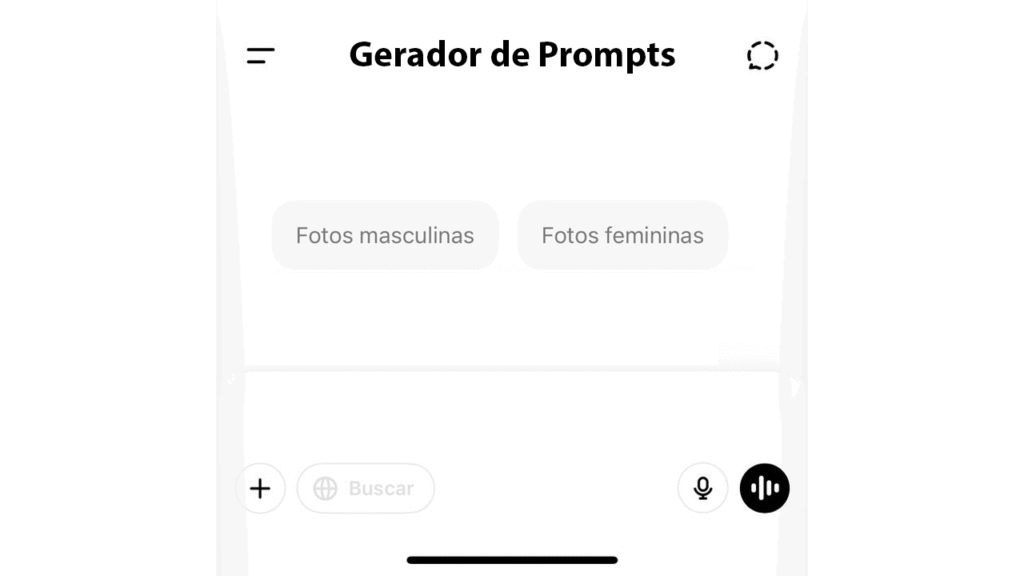This screenshot has width=1024, height=576.
Task: Tap the message input field
Action: click(x=510, y=415)
